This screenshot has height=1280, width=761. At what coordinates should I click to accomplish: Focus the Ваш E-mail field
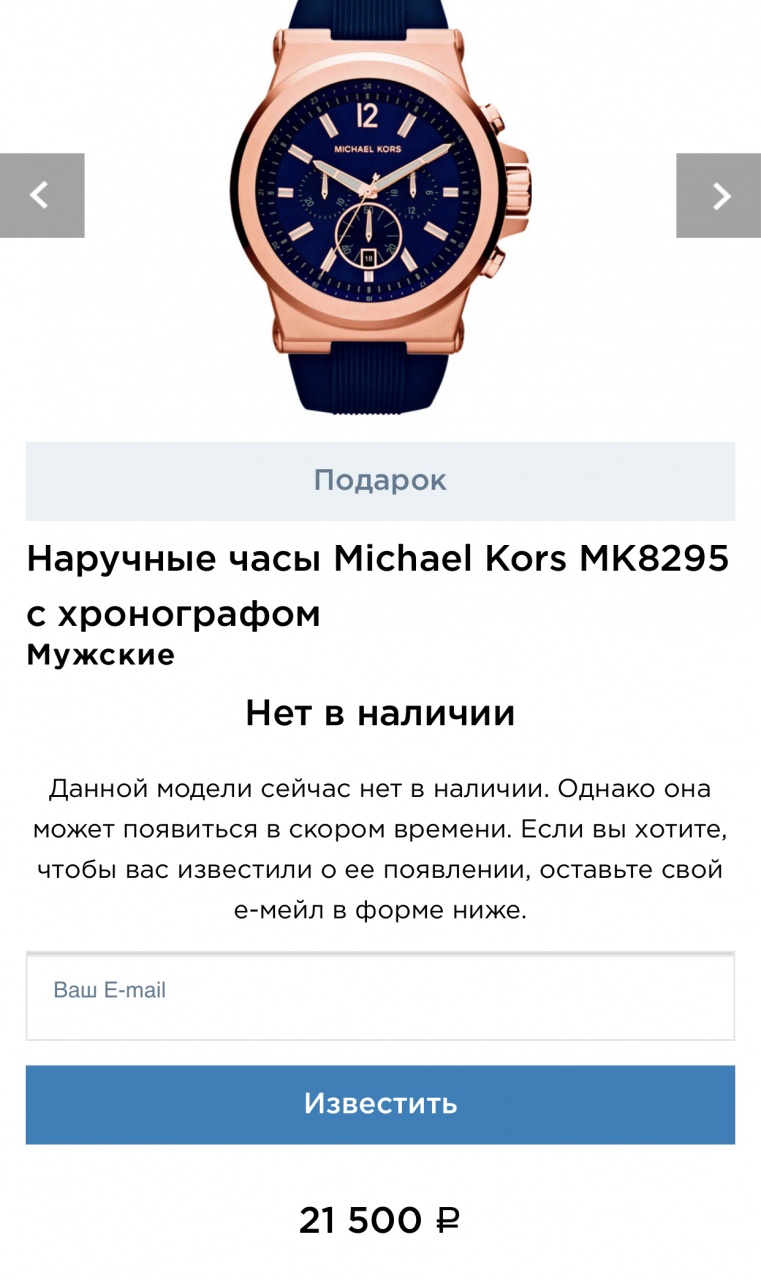380,996
